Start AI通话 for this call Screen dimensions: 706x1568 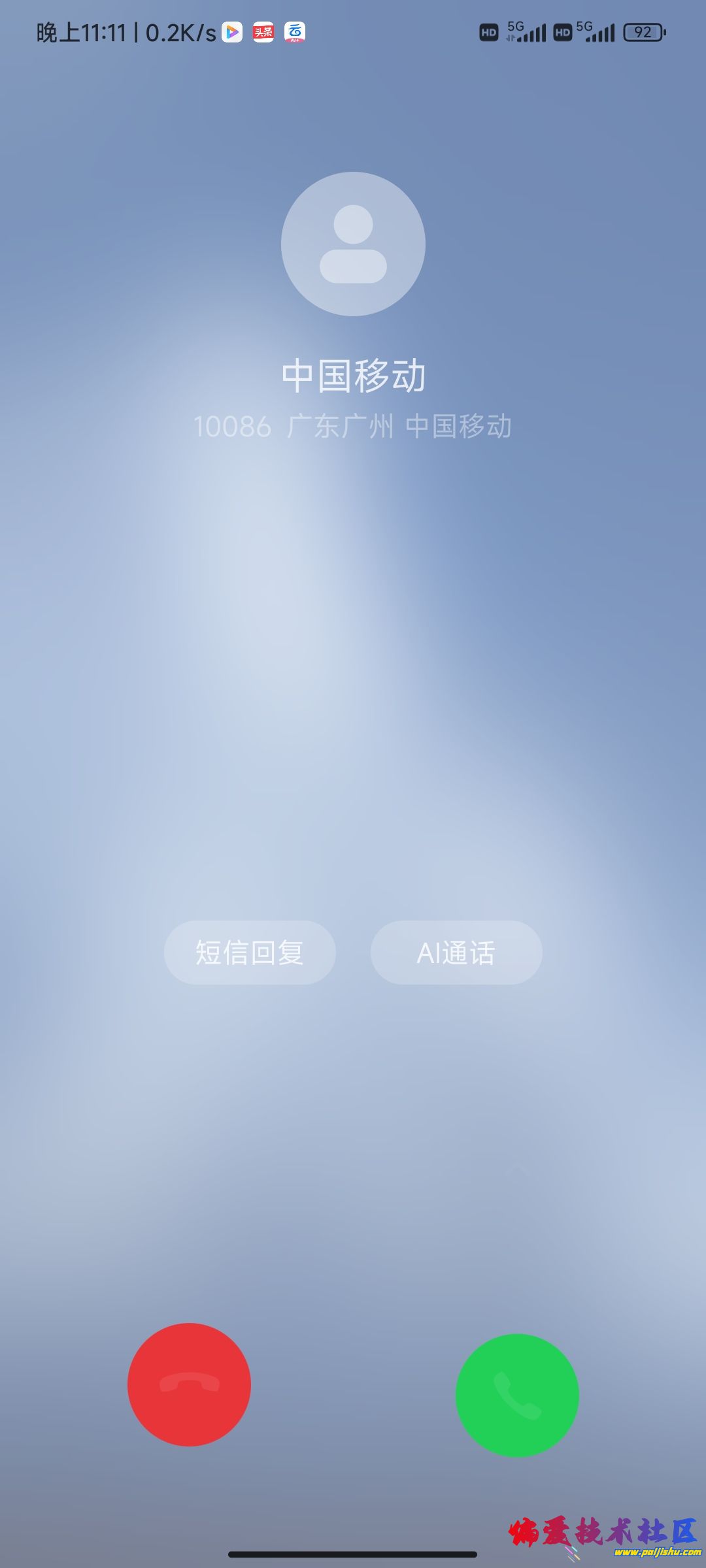pos(456,953)
